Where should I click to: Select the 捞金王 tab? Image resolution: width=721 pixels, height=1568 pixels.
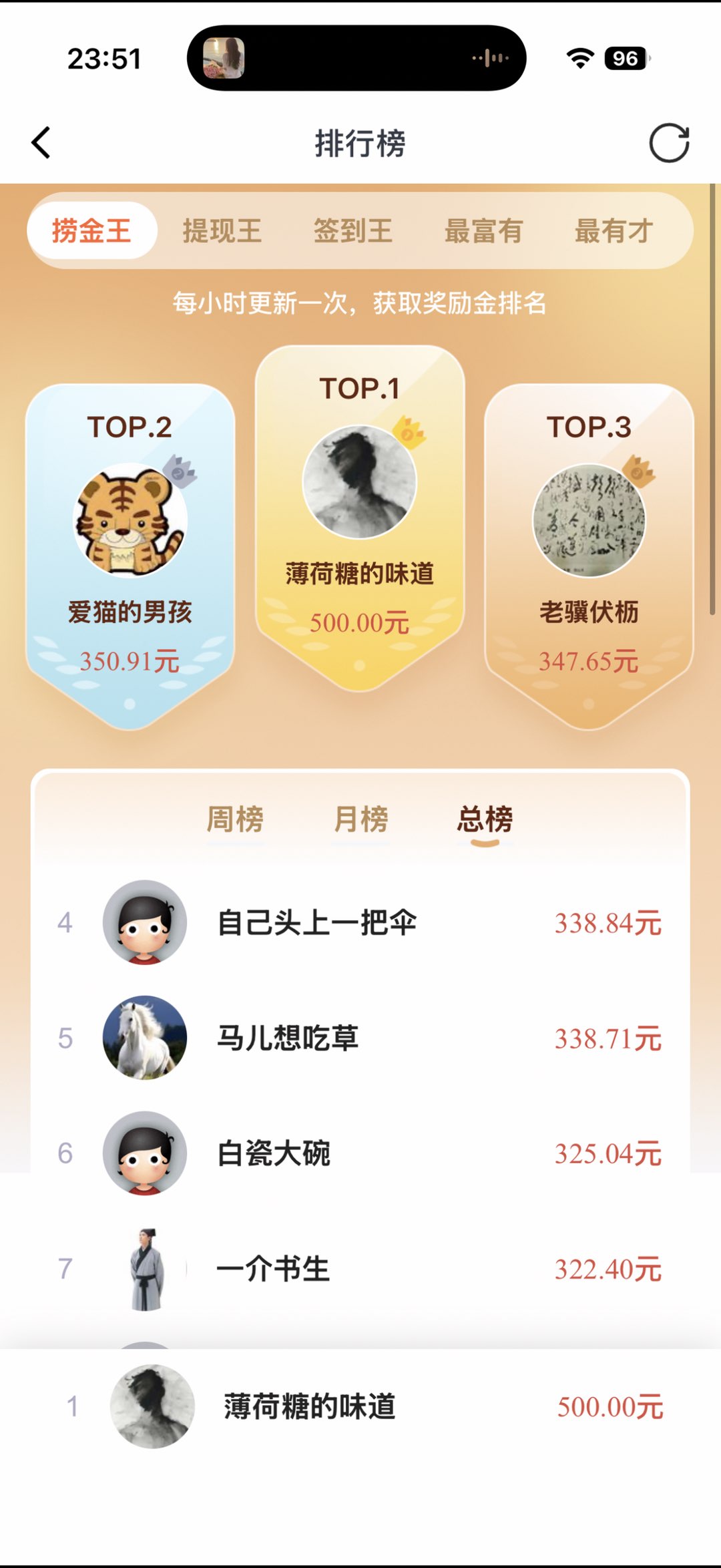91,231
